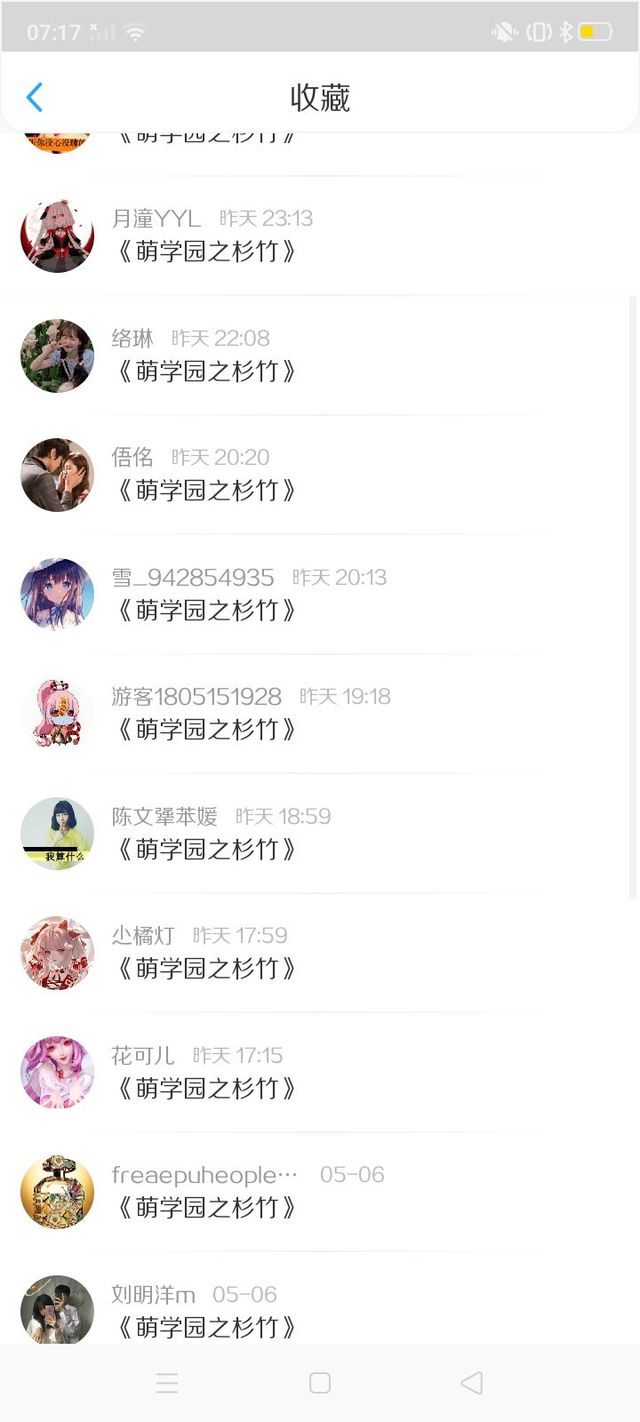
Task: Go back from the 收藏 page
Action: click(x=35, y=97)
